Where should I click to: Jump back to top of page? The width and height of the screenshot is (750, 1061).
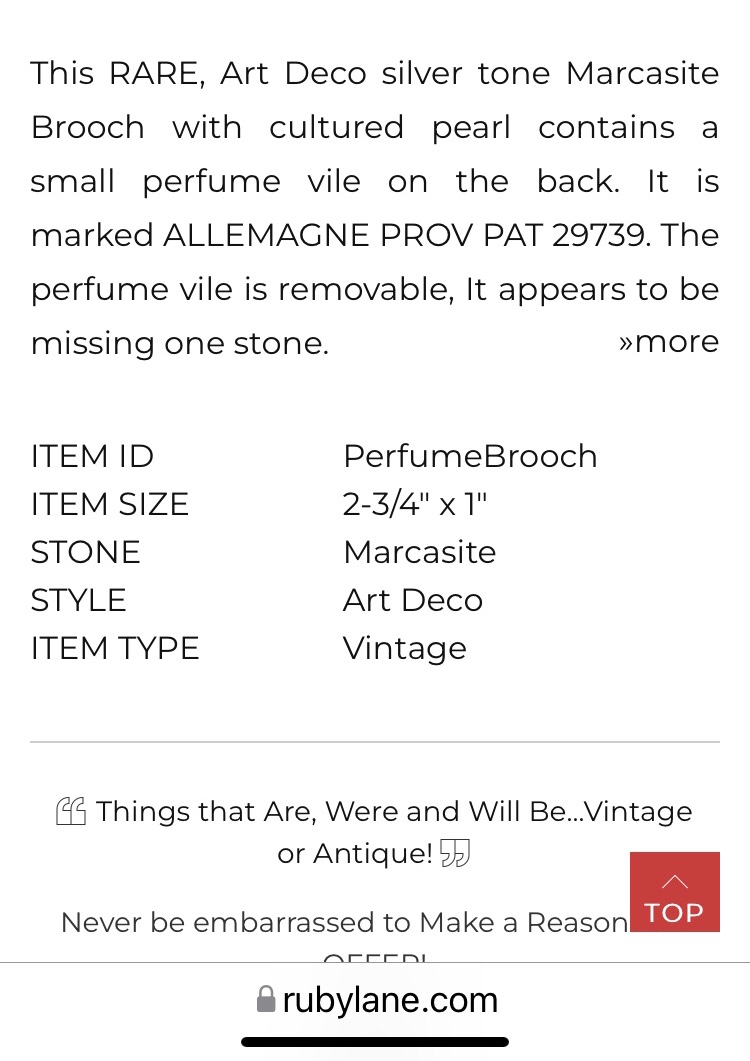(x=674, y=892)
